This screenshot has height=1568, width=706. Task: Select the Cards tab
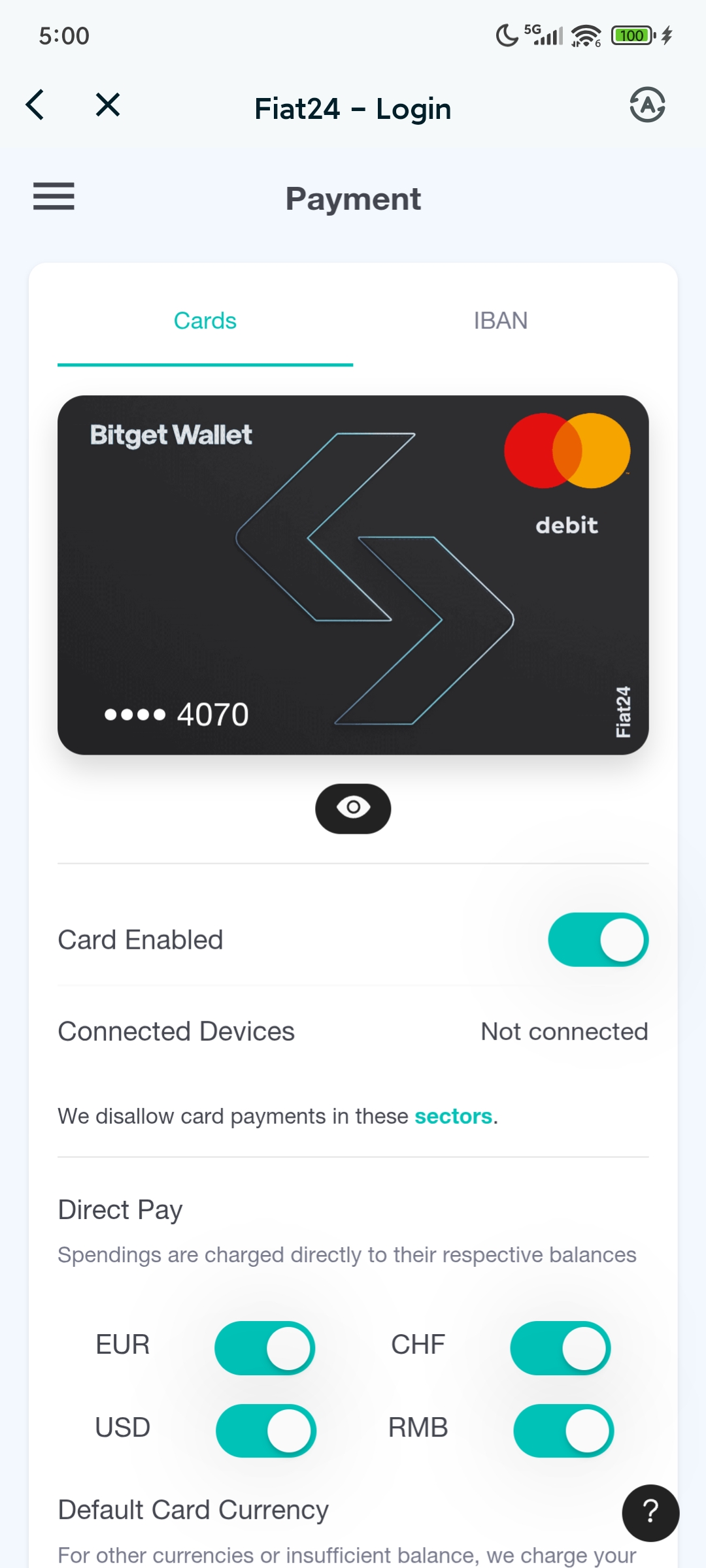[205, 321]
